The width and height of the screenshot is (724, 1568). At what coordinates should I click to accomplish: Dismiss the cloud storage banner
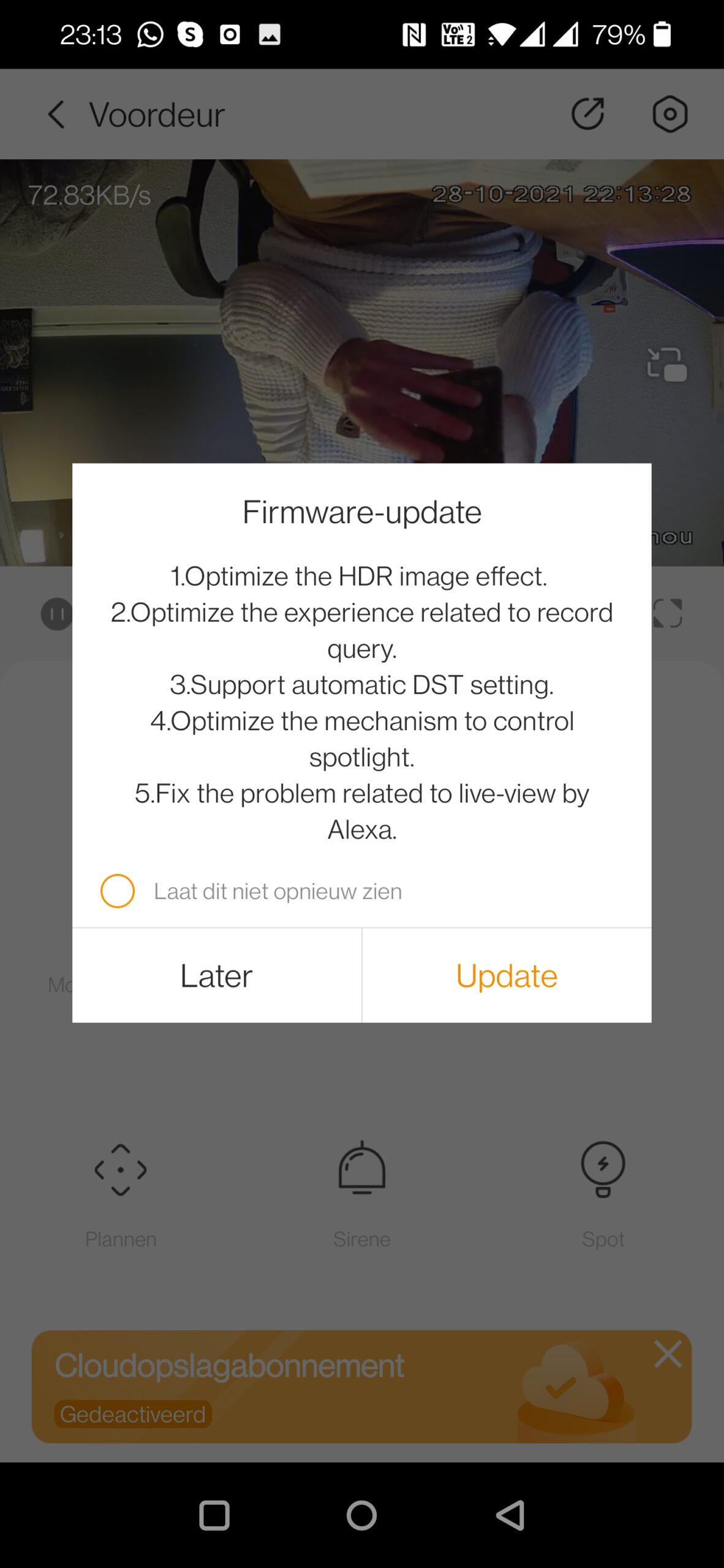[x=667, y=1354]
